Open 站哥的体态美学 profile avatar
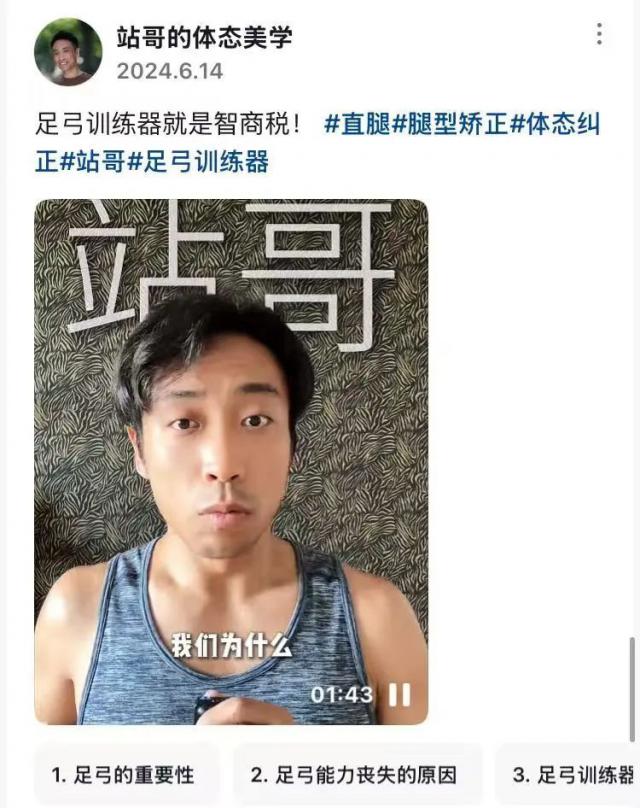 (x=68, y=51)
